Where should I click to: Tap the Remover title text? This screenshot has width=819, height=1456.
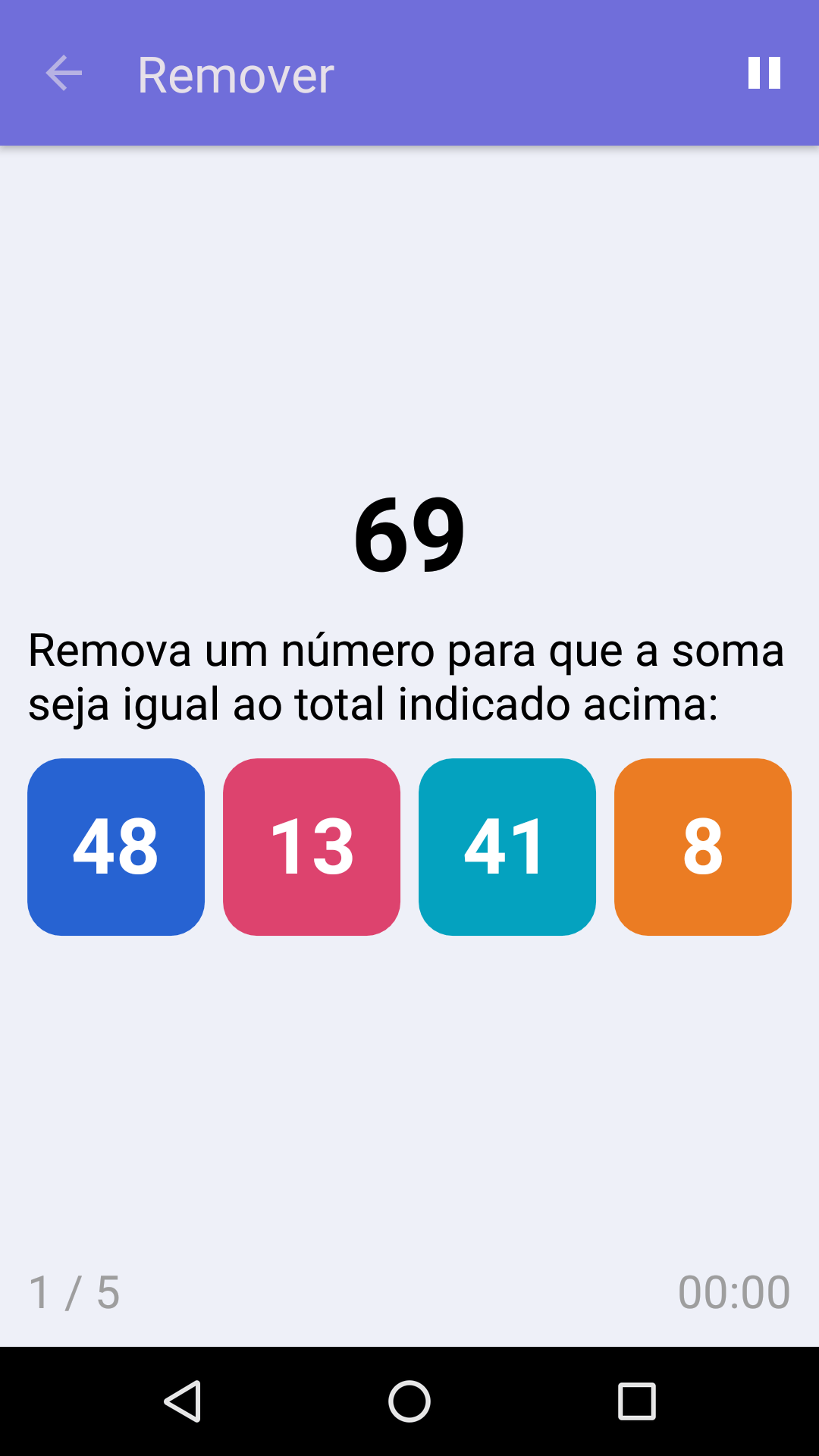pos(235,74)
